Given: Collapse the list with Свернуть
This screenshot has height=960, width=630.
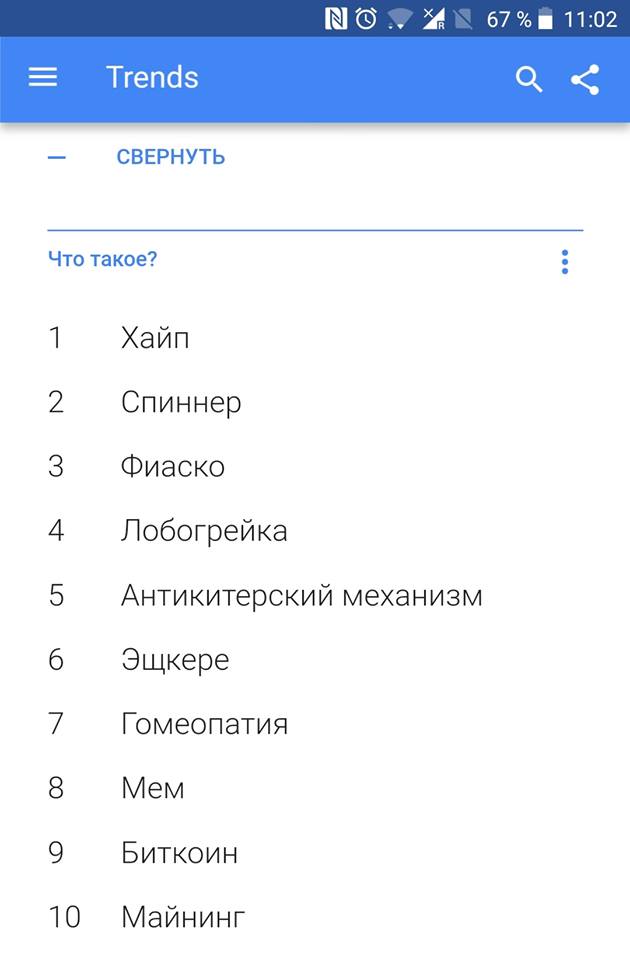Looking at the screenshot, I should coord(170,157).
